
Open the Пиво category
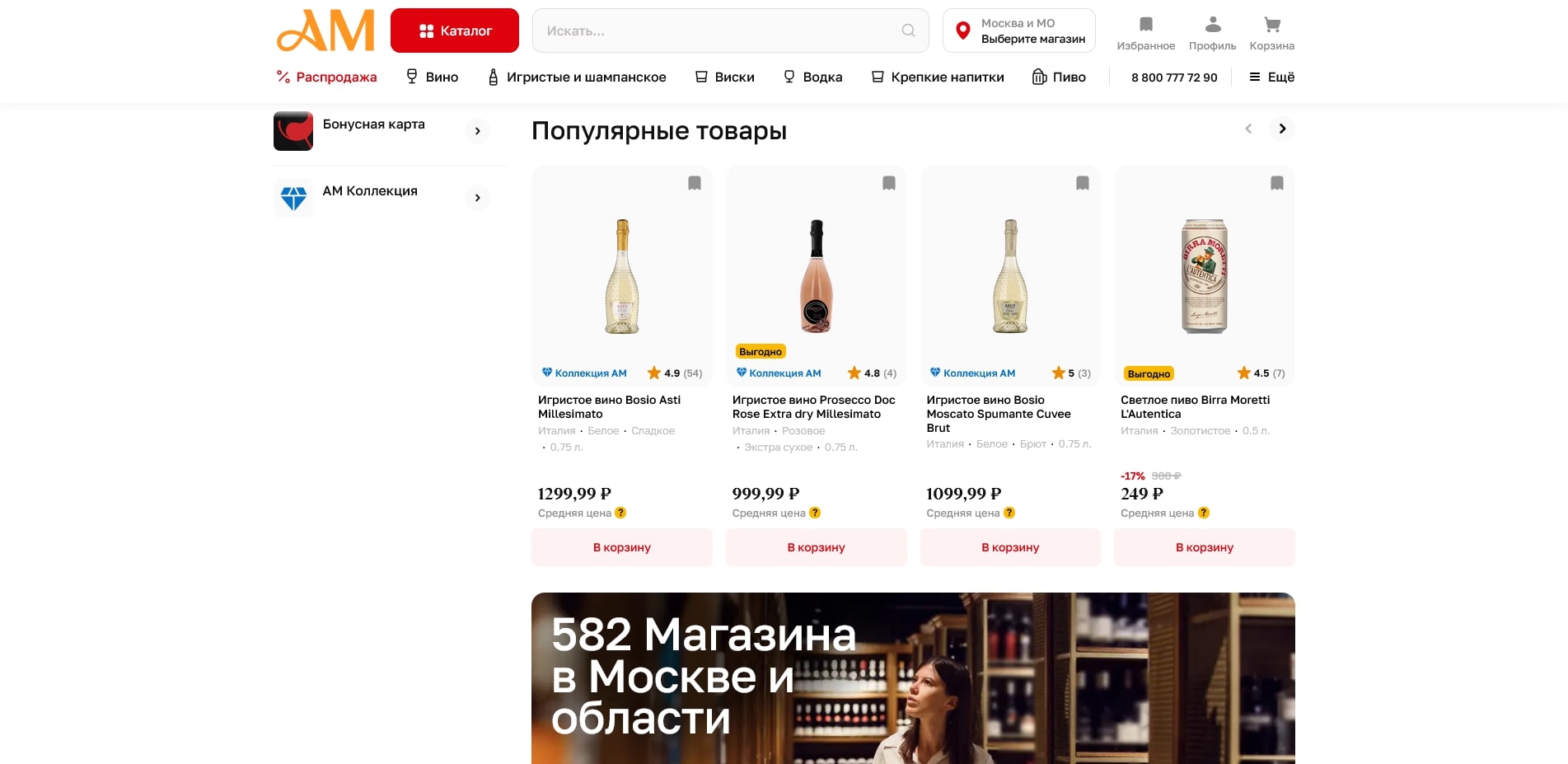(x=1060, y=77)
